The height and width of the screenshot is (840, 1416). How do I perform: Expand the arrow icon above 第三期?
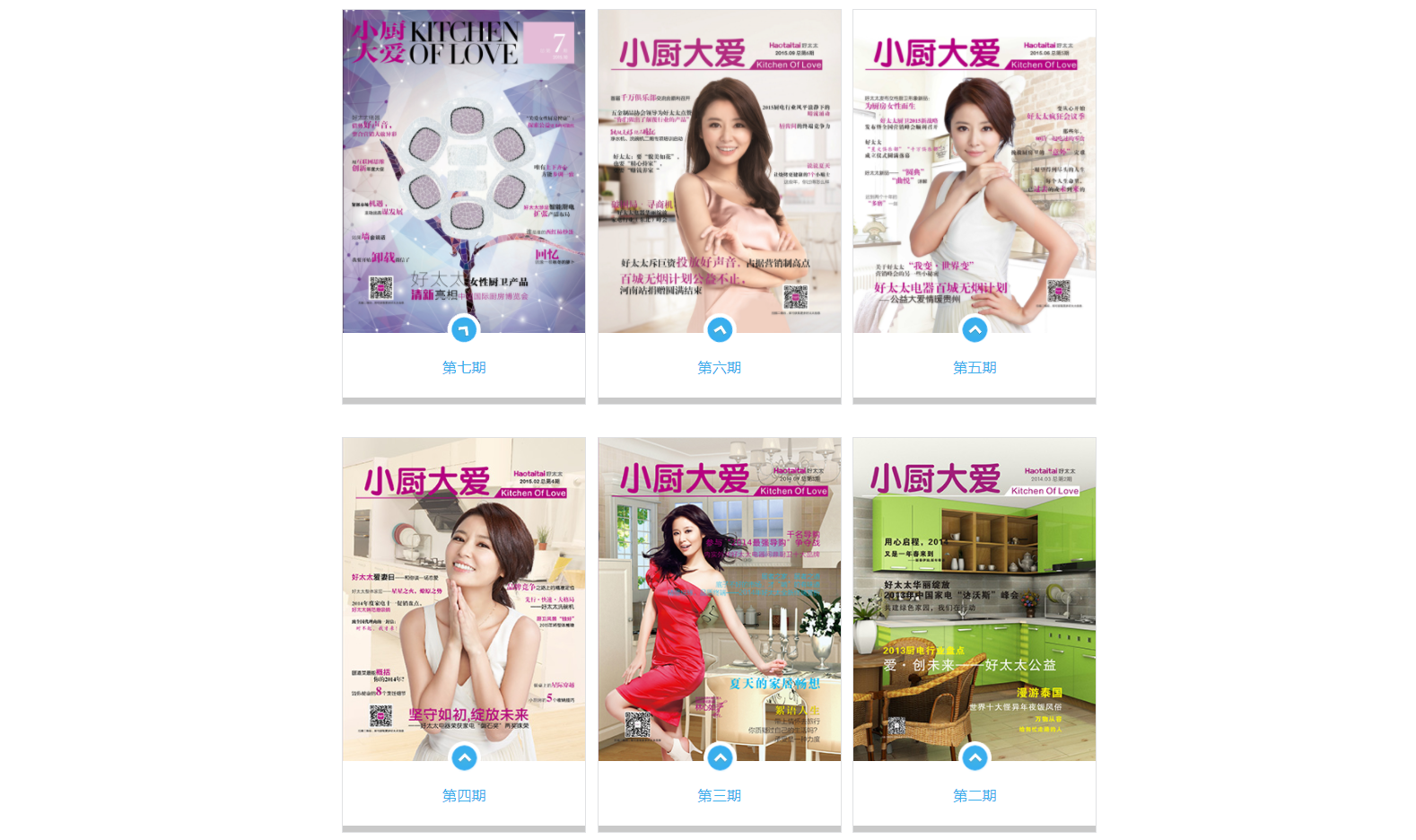(x=720, y=758)
